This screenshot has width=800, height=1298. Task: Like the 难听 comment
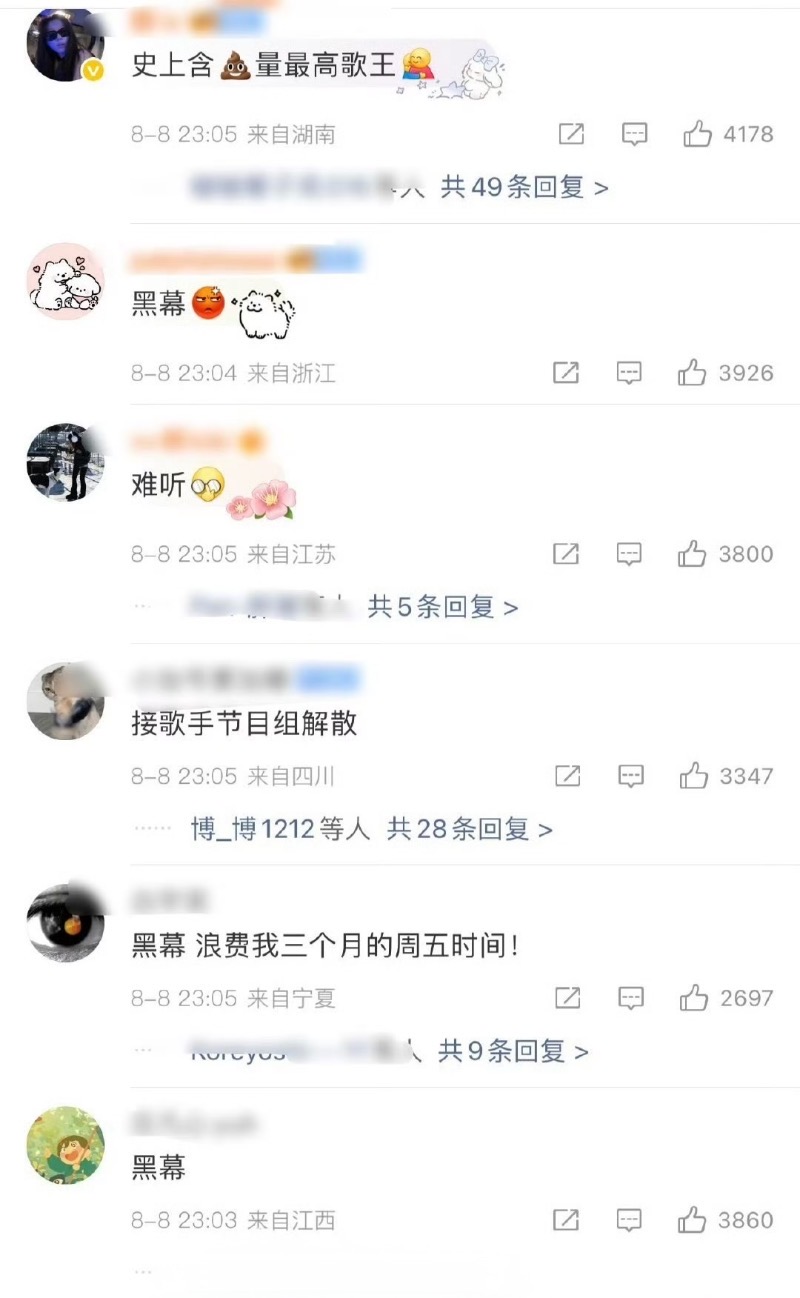pyautogui.click(x=692, y=554)
